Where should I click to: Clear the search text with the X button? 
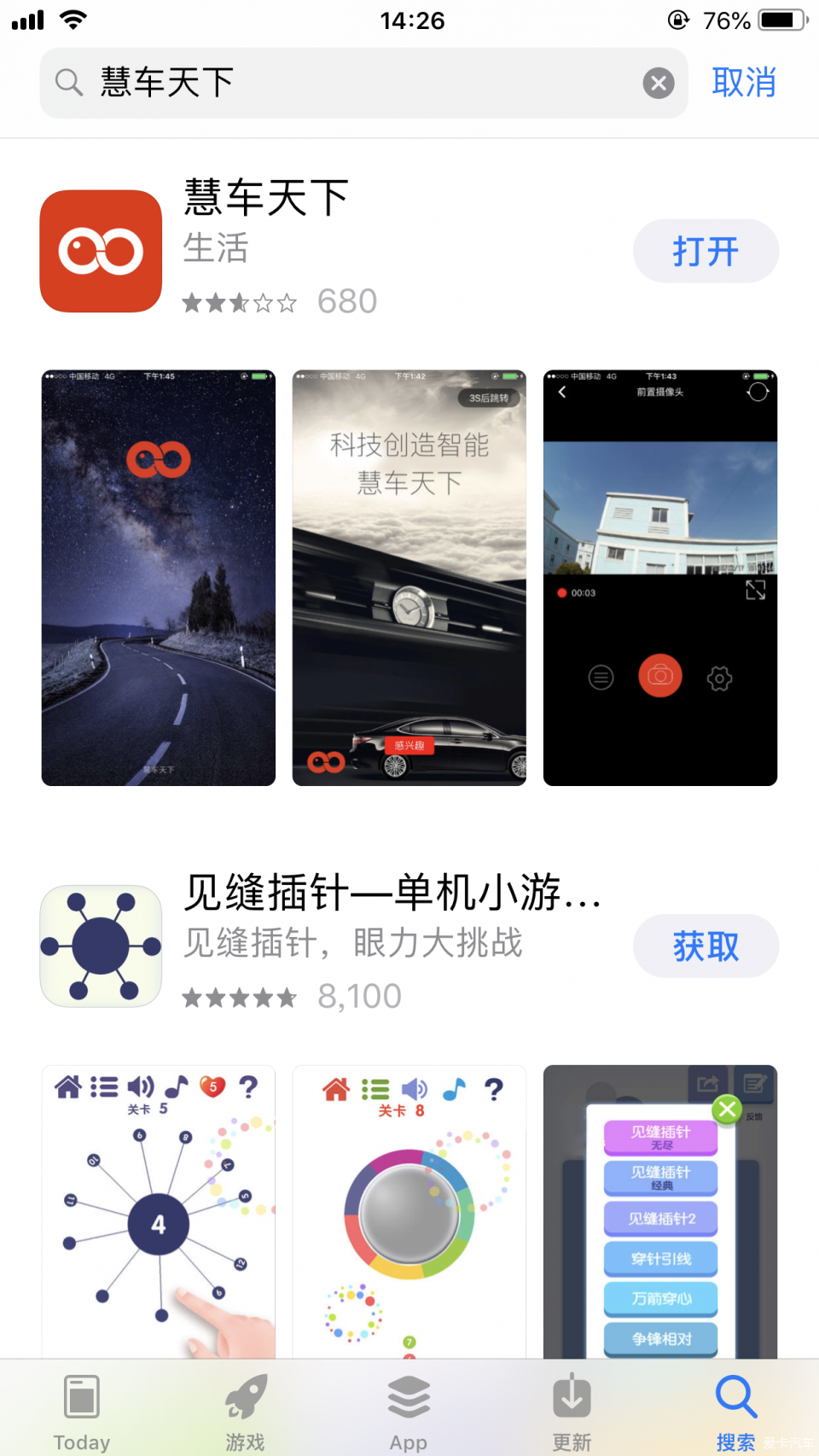(x=658, y=83)
